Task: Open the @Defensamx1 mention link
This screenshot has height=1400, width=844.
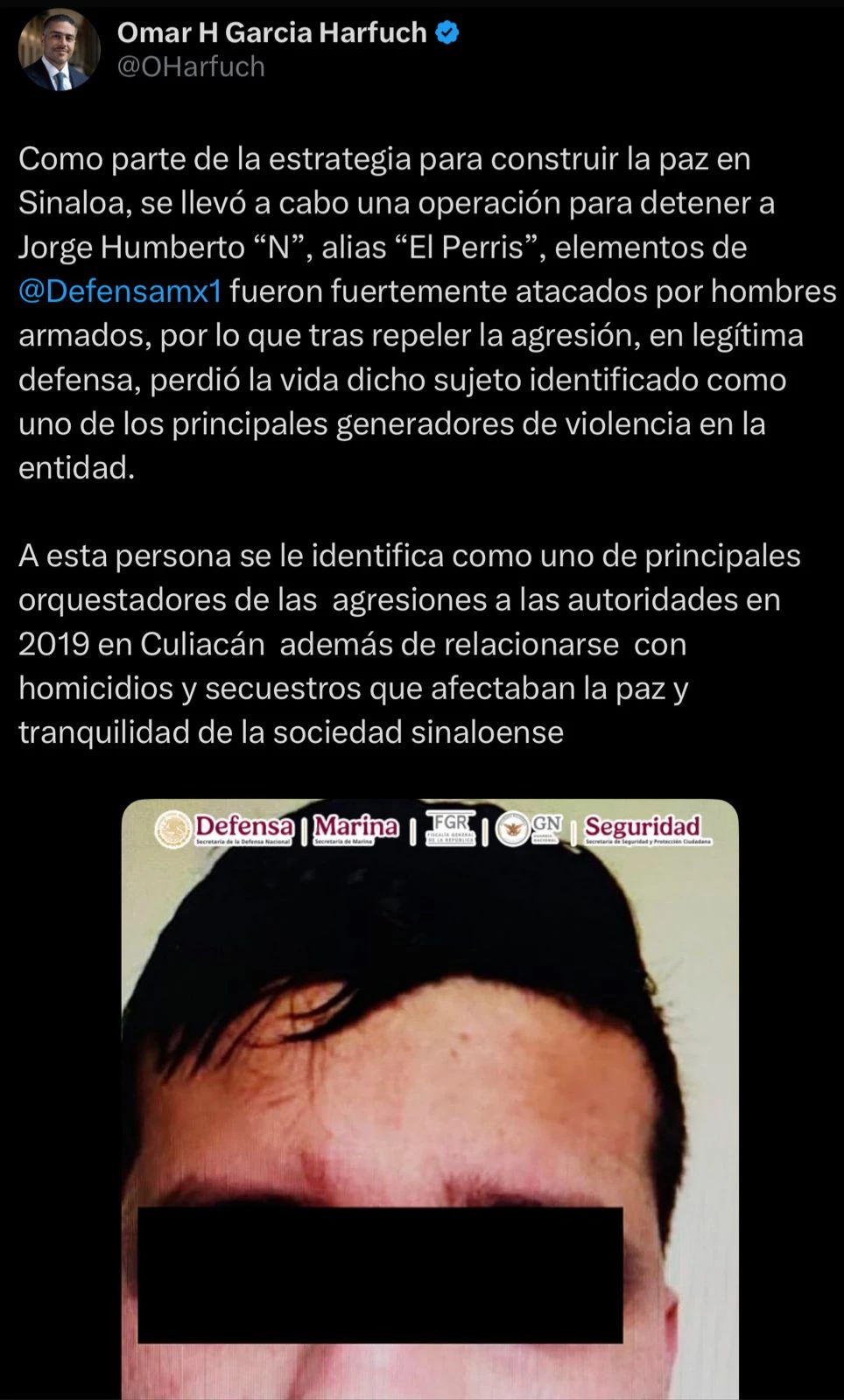Action: pos(120,291)
